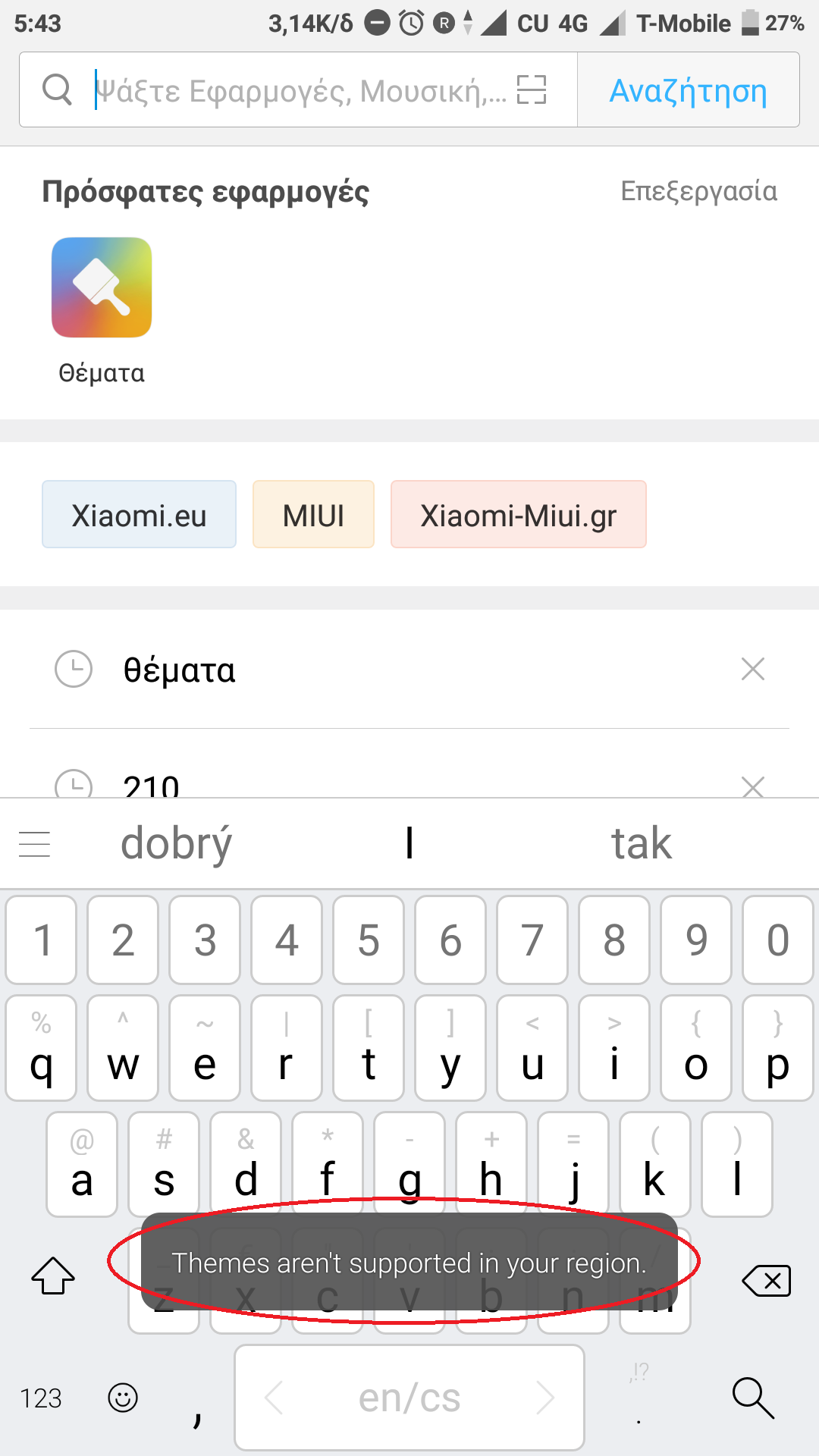Viewport: 819px width, 1456px height.
Task: Switch the keyboard to 123 symbols
Action: [41, 1398]
